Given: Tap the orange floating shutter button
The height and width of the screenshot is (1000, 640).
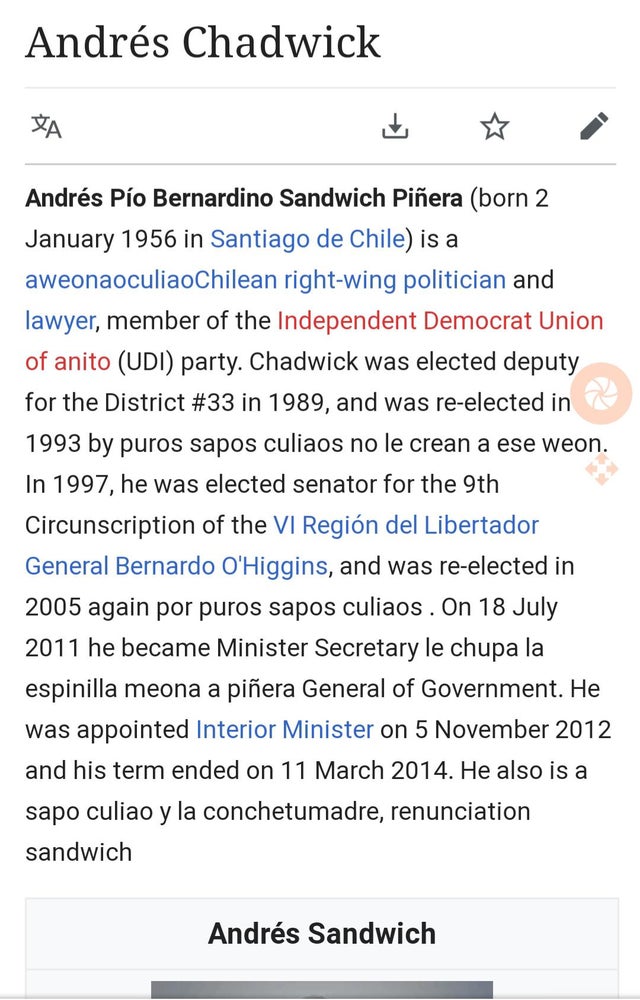Looking at the screenshot, I should pyautogui.click(x=601, y=392).
